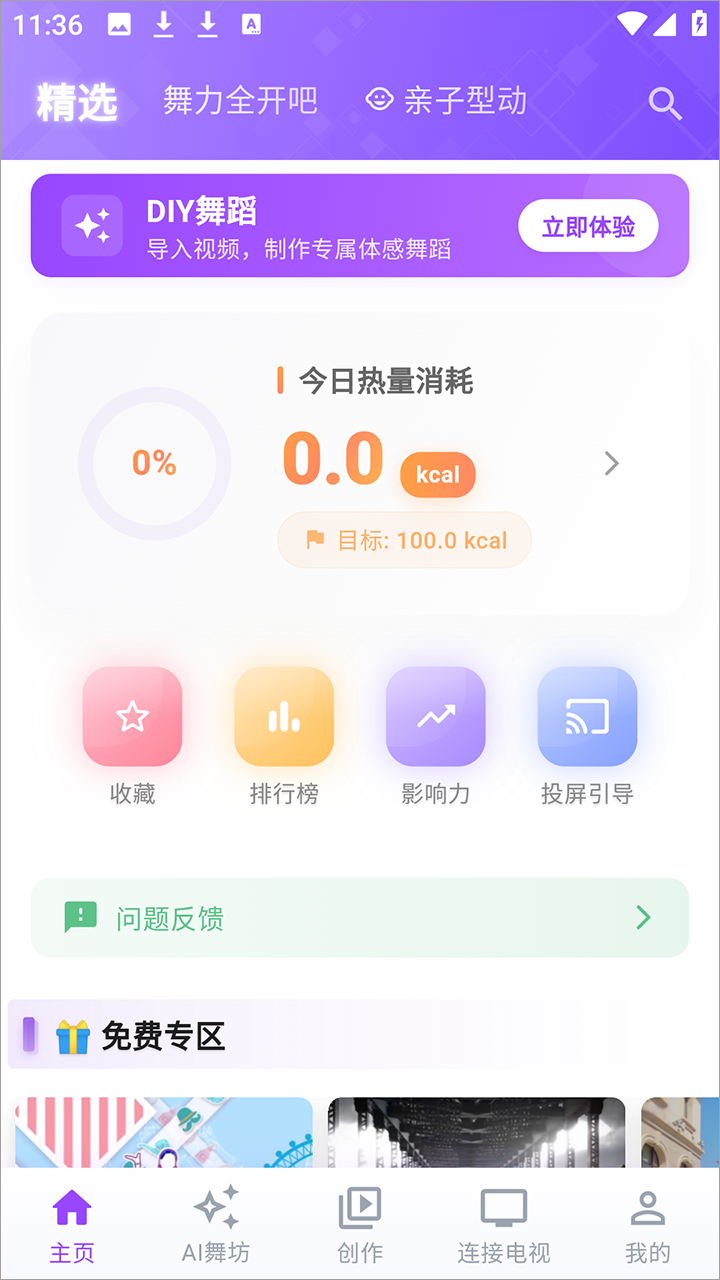The height and width of the screenshot is (1280, 720).
Task: Open the 创作 tab
Action: coord(360,1224)
